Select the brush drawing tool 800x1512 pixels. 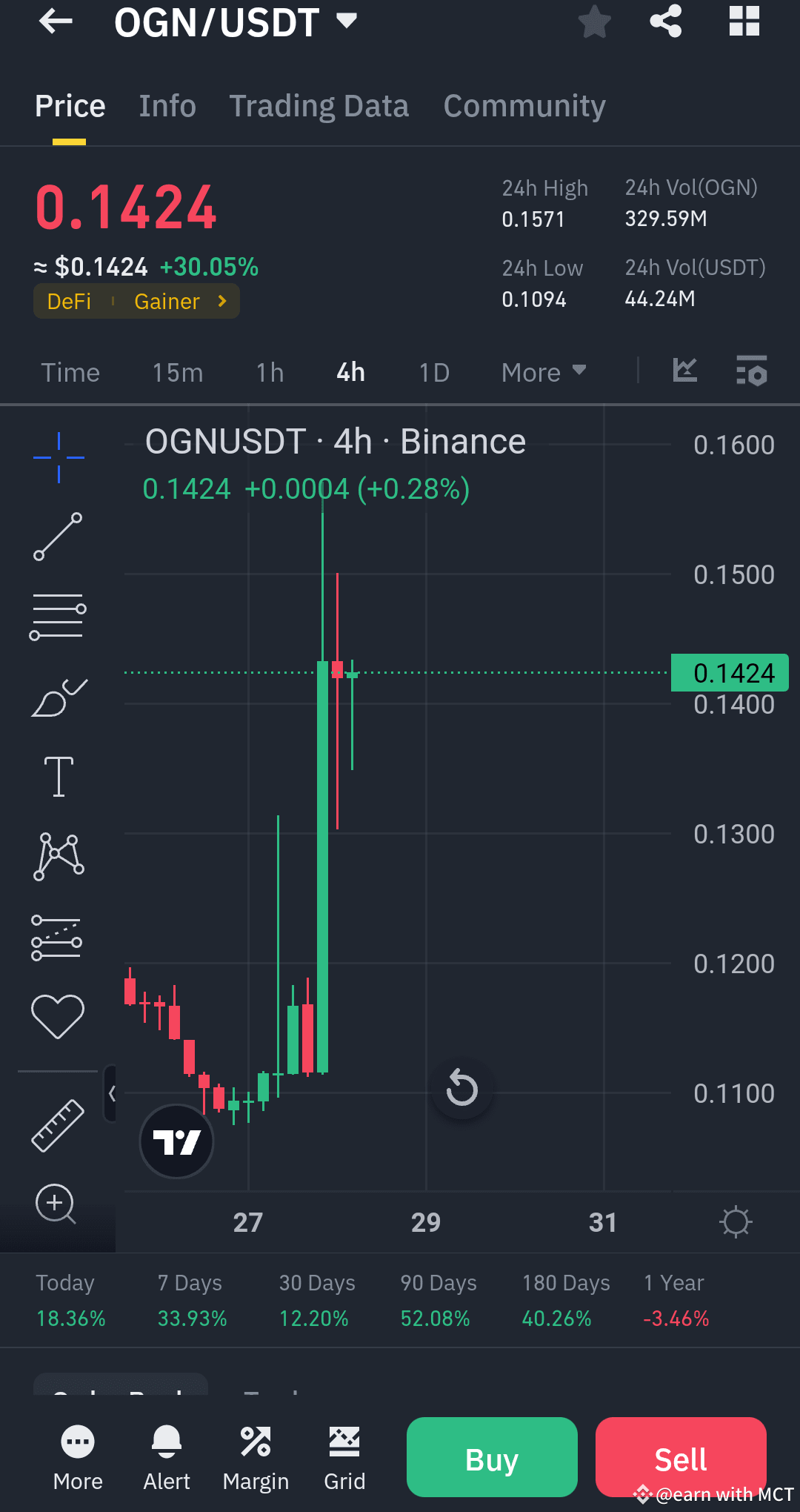pyautogui.click(x=59, y=695)
